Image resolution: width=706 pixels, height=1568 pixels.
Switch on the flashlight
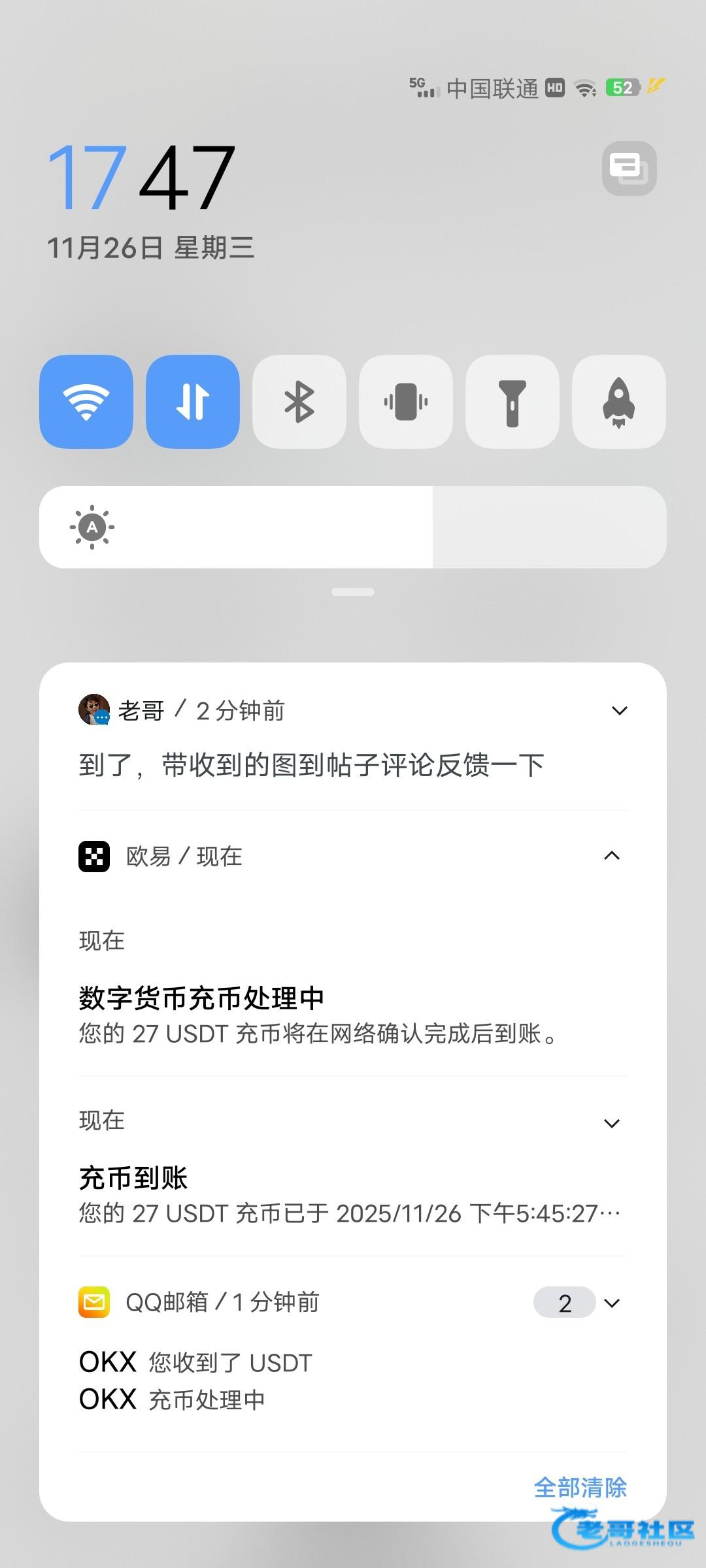tap(513, 401)
